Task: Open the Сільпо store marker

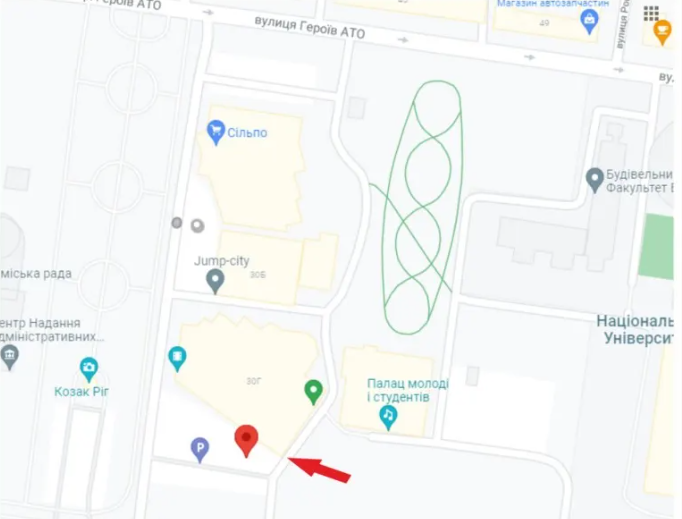Action: (215, 131)
